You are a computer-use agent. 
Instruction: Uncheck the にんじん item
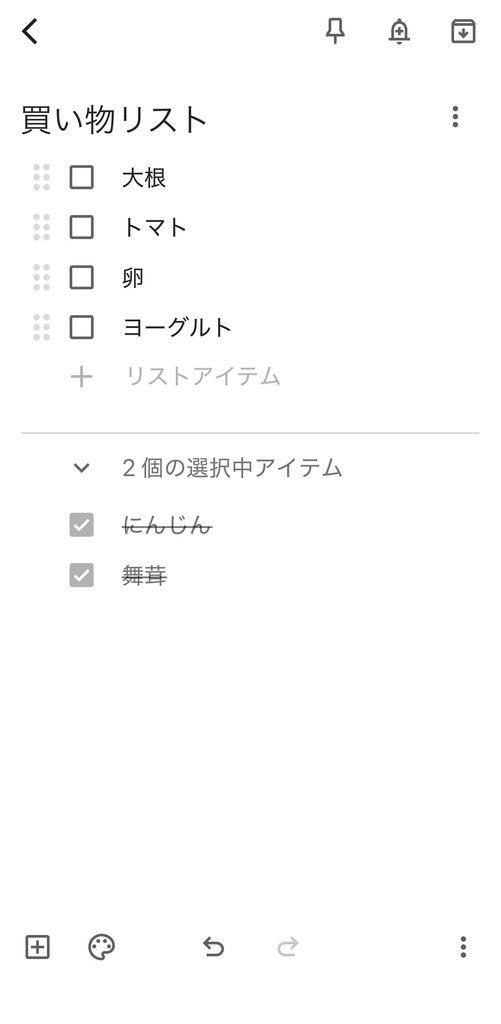[x=82, y=525]
